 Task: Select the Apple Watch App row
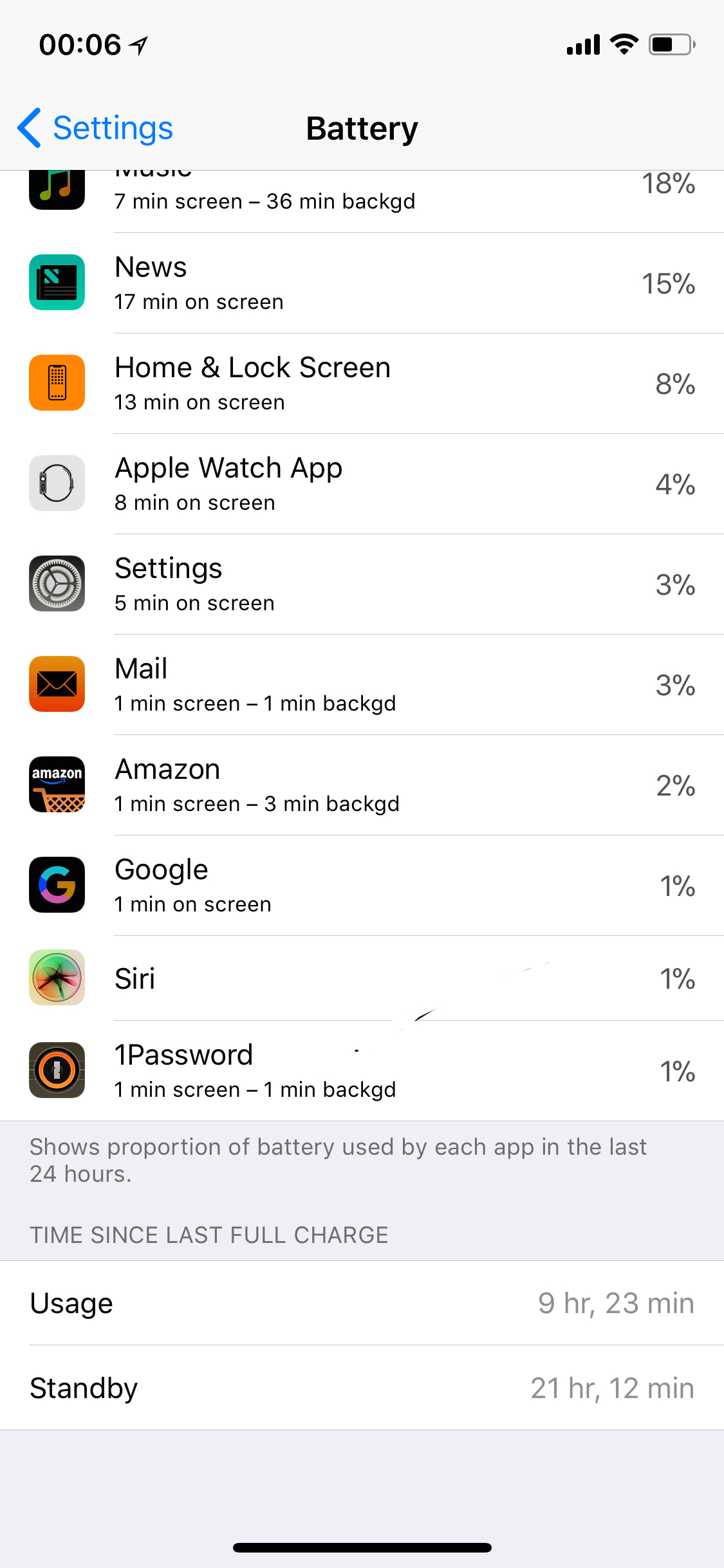(362, 484)
